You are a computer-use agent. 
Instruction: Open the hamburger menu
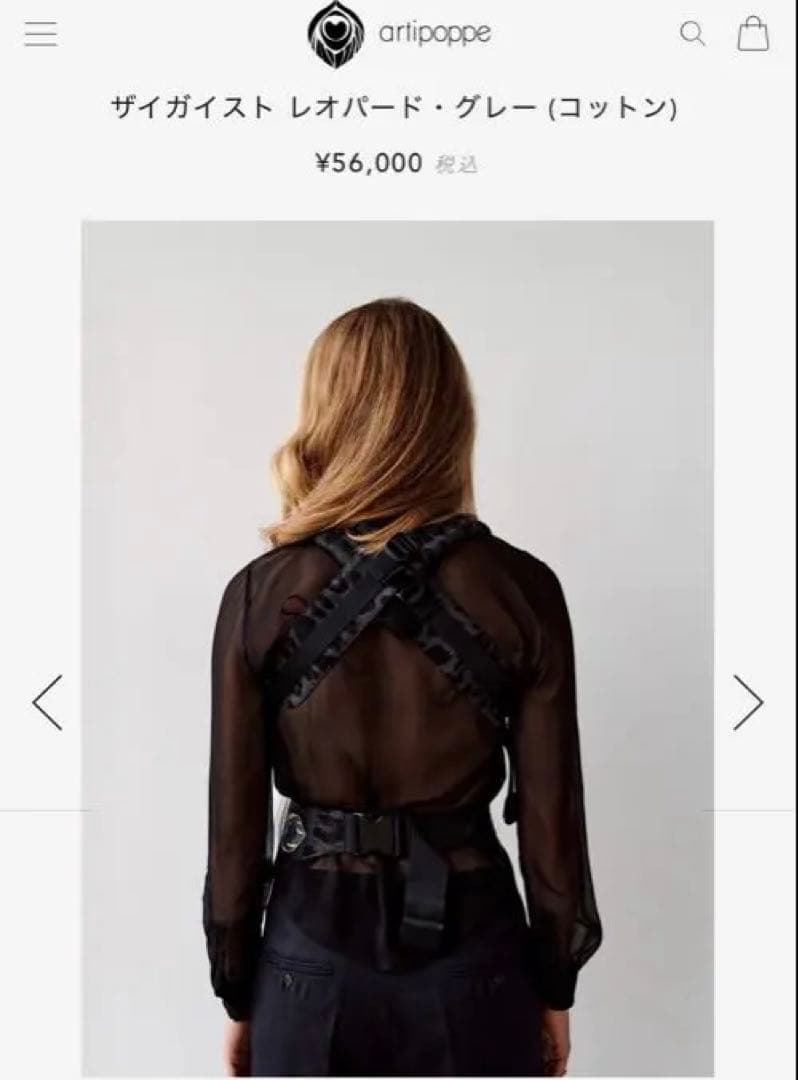click(41, 34)
